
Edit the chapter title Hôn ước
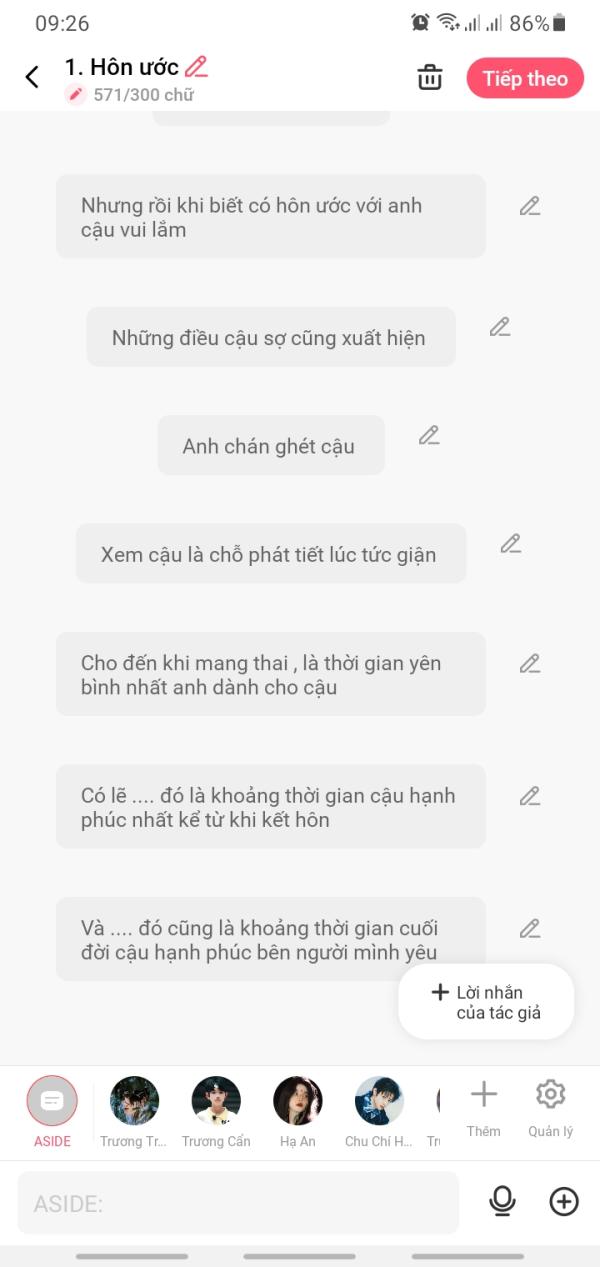[x=197, y=67]
